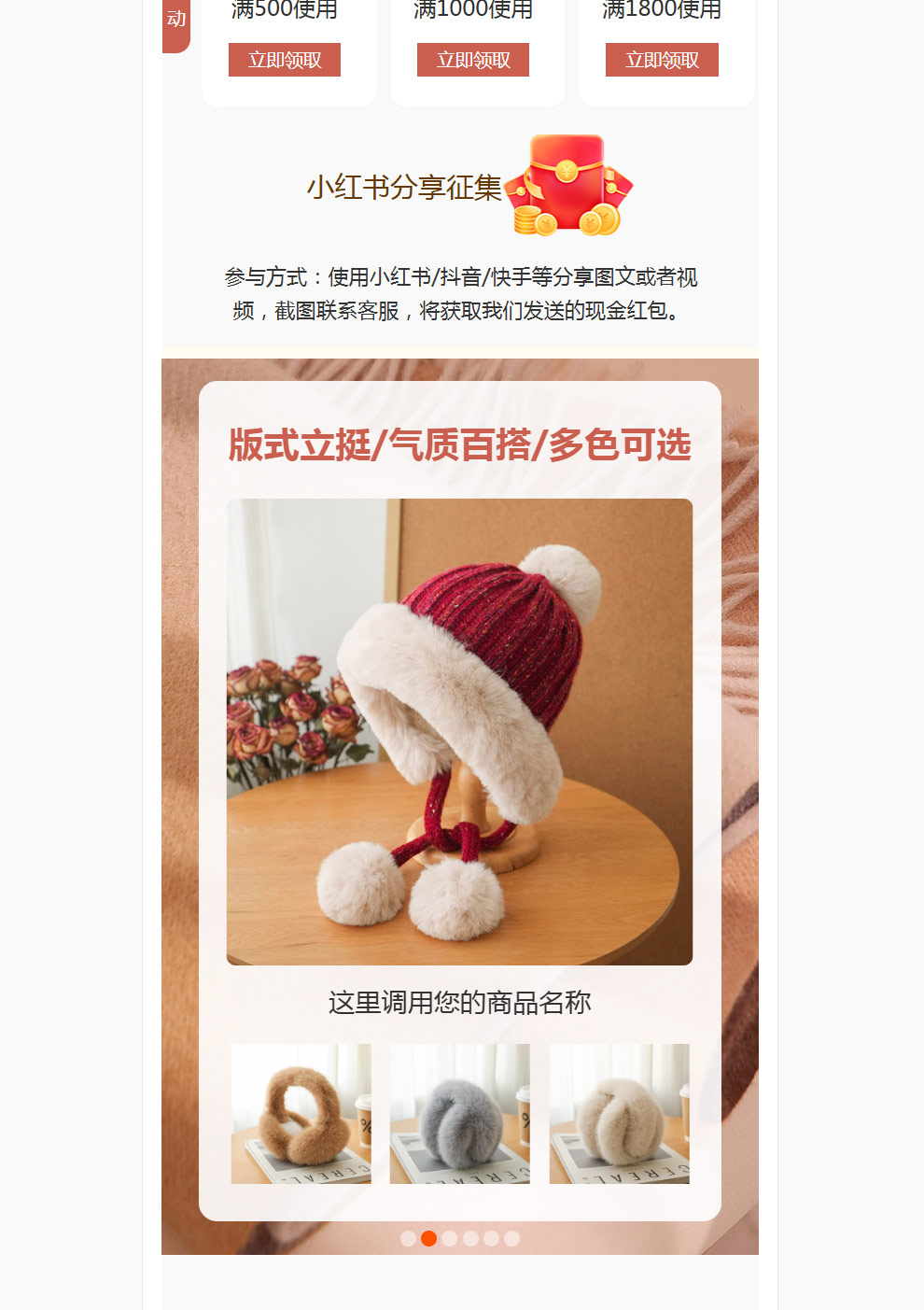Jump to the third carousel slide dot
This screenshot has height=1310, width=924.
pos(449,1238)
